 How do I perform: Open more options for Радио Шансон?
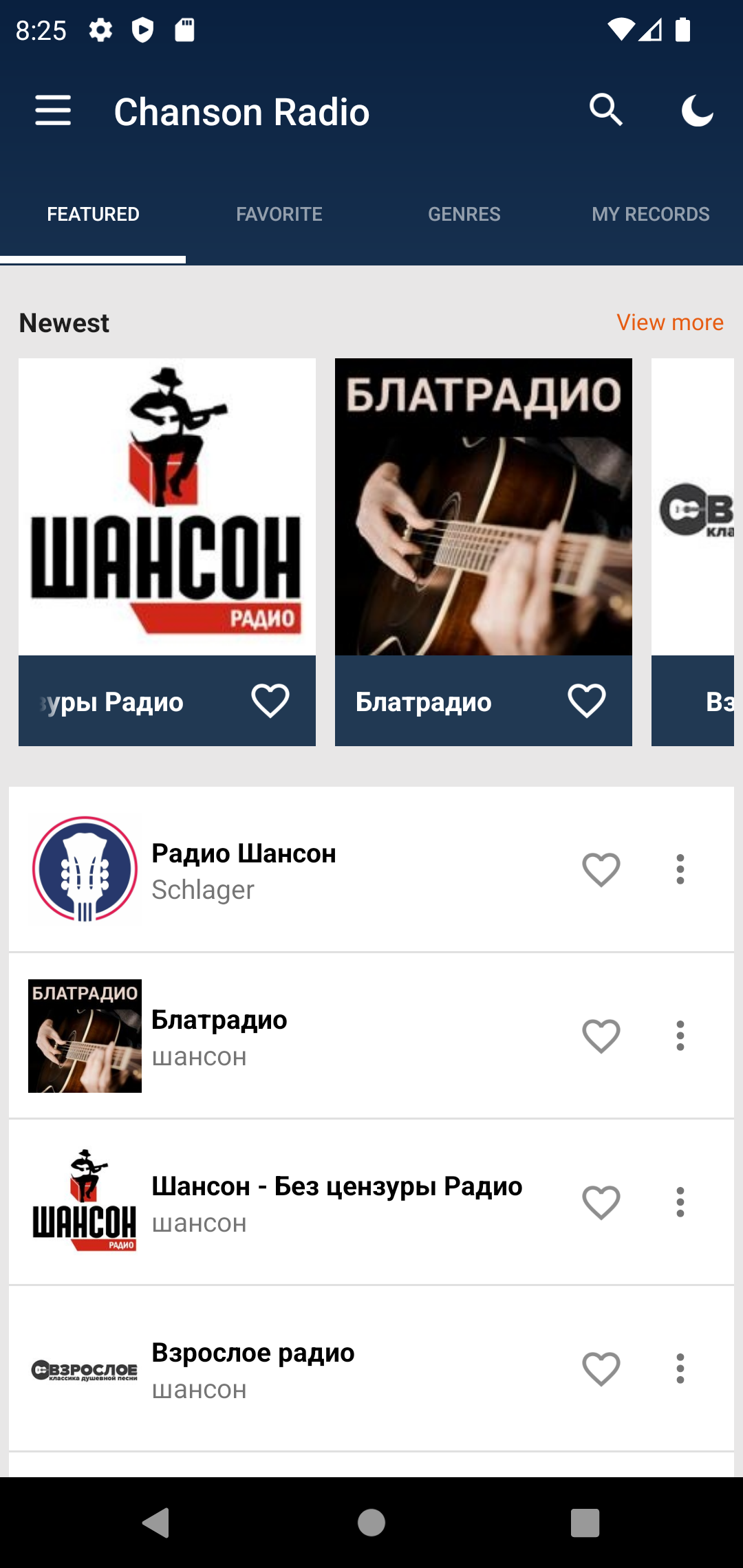[x=680, y=869]
